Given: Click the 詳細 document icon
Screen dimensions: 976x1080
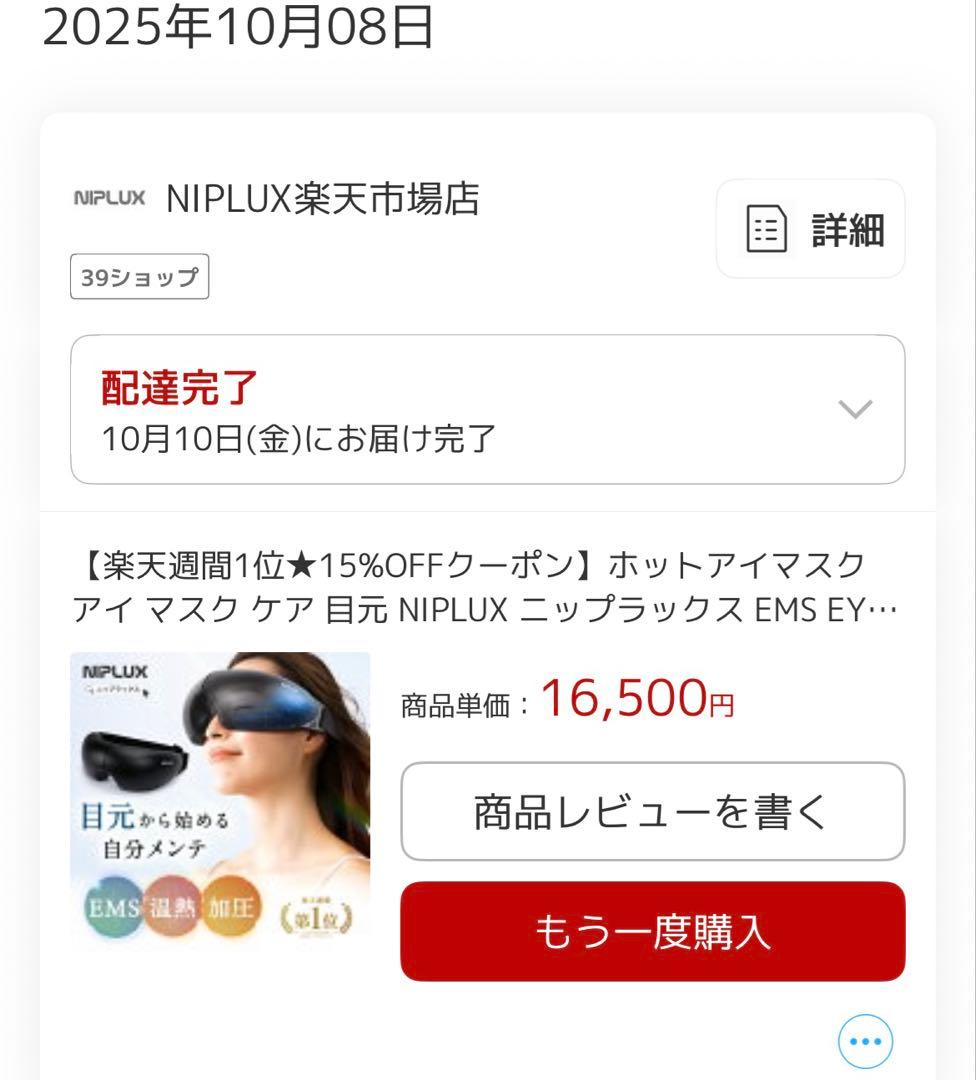Looking at the screenshot, I should coord(766,229).
